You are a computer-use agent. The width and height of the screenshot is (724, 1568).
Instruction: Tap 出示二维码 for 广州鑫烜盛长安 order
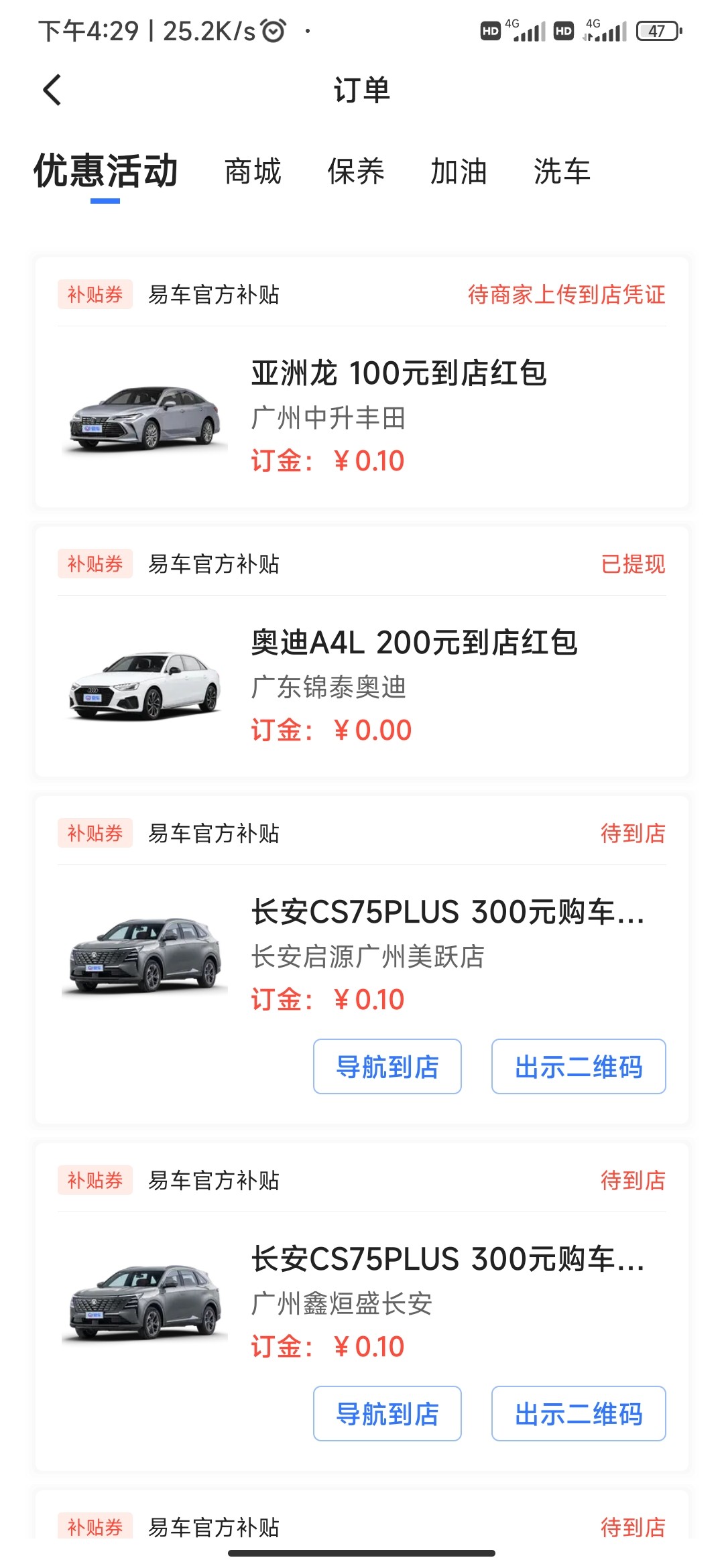point(579,1413)
